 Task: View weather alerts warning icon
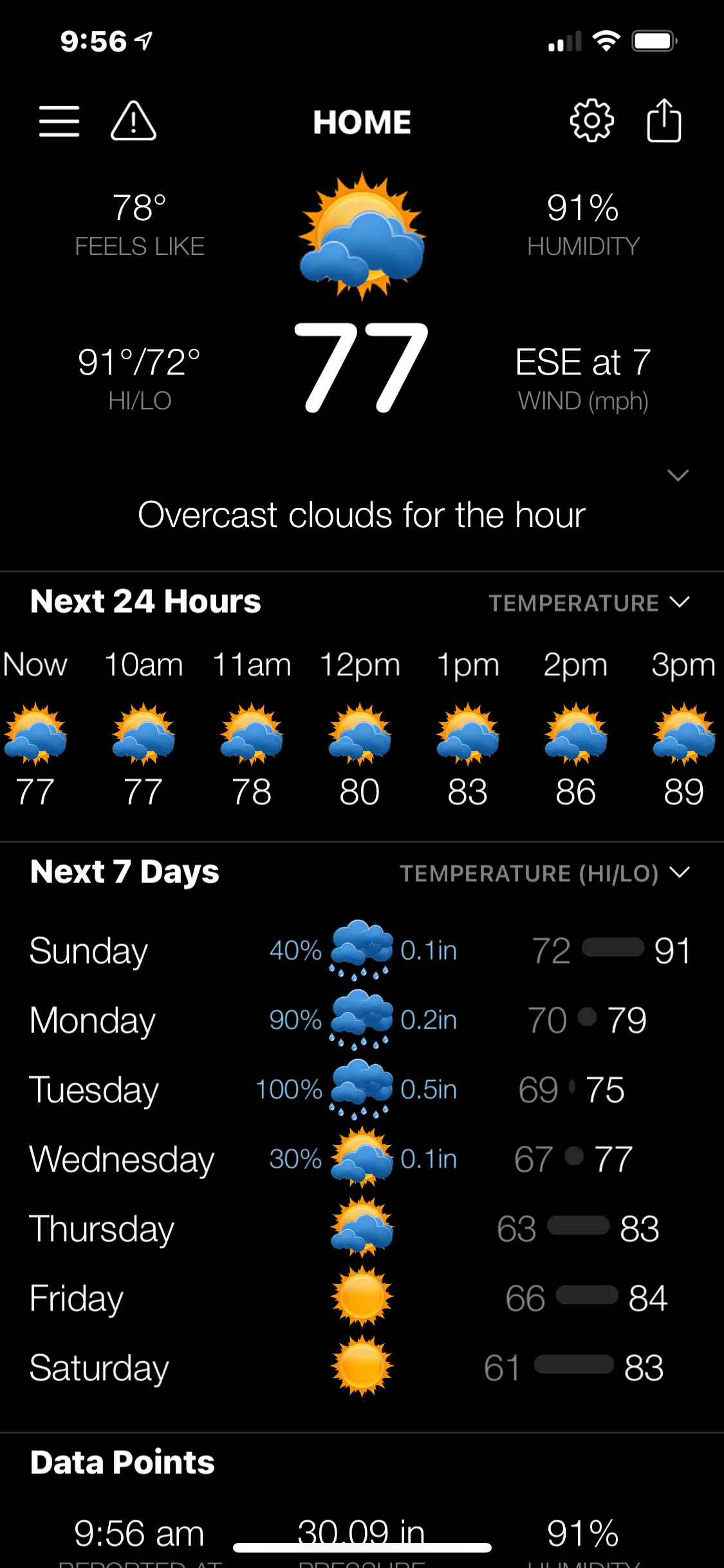[x=133, y=121]
